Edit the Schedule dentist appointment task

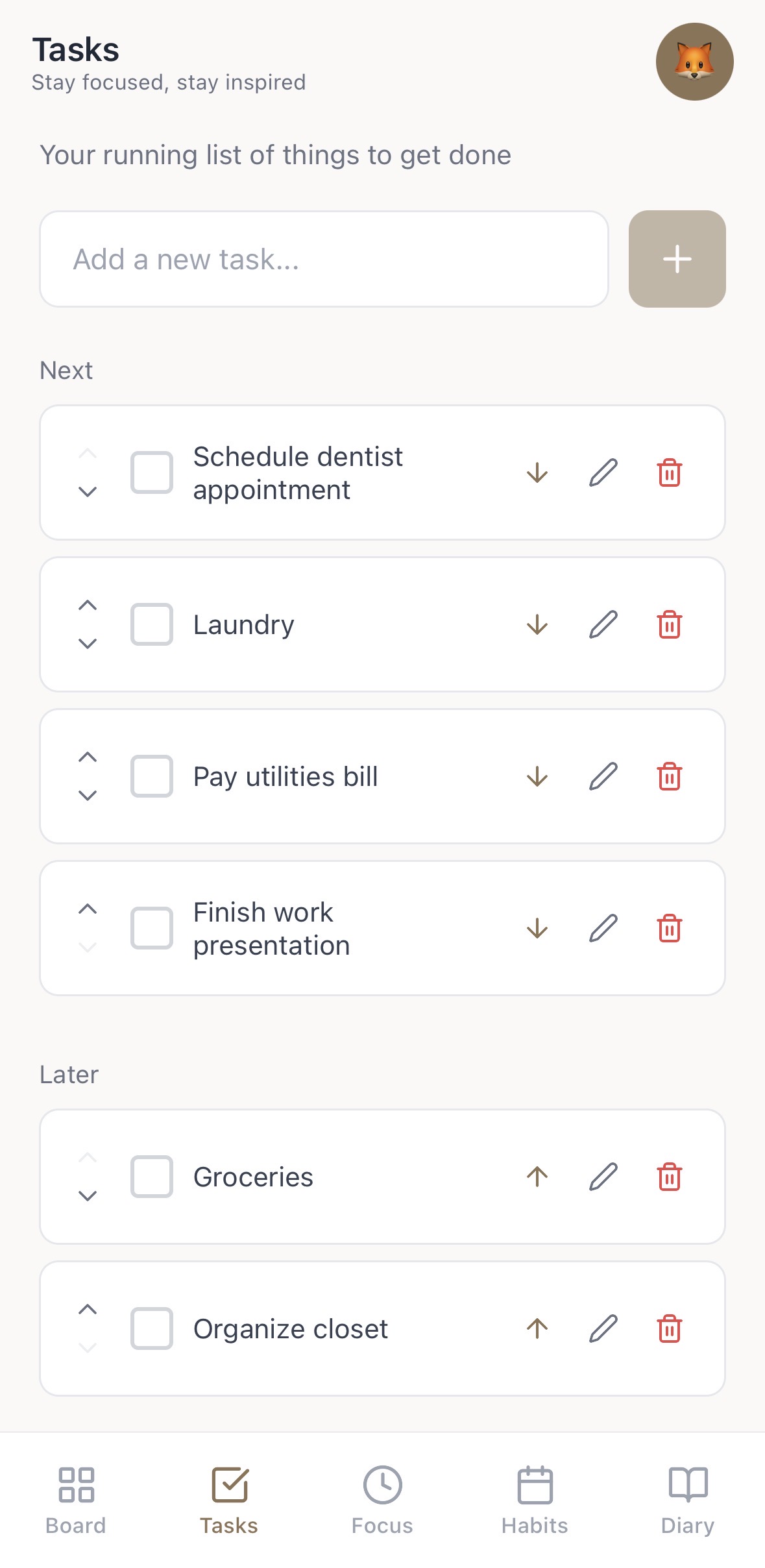(x=602, y=472)
